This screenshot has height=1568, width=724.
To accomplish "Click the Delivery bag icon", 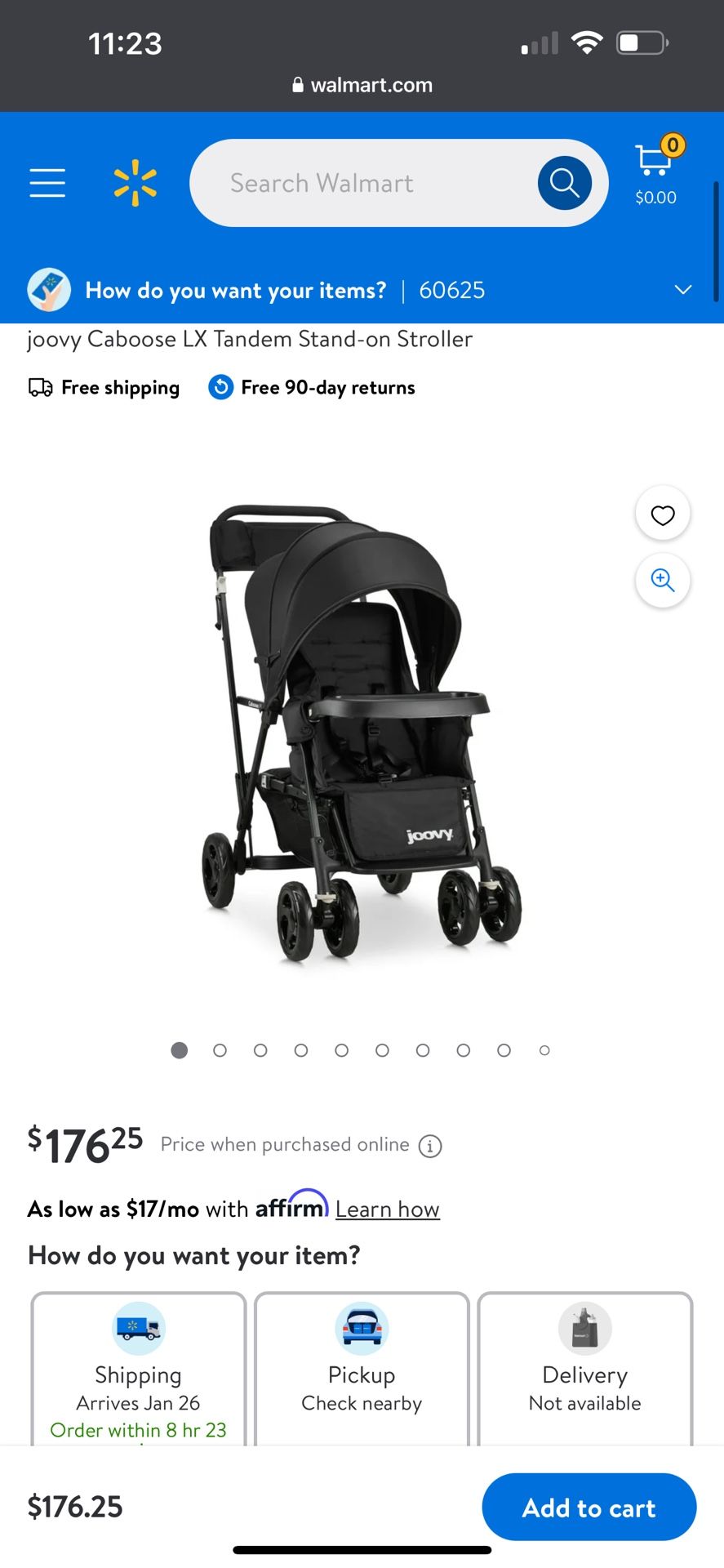I will click(x=584, y=1328).
